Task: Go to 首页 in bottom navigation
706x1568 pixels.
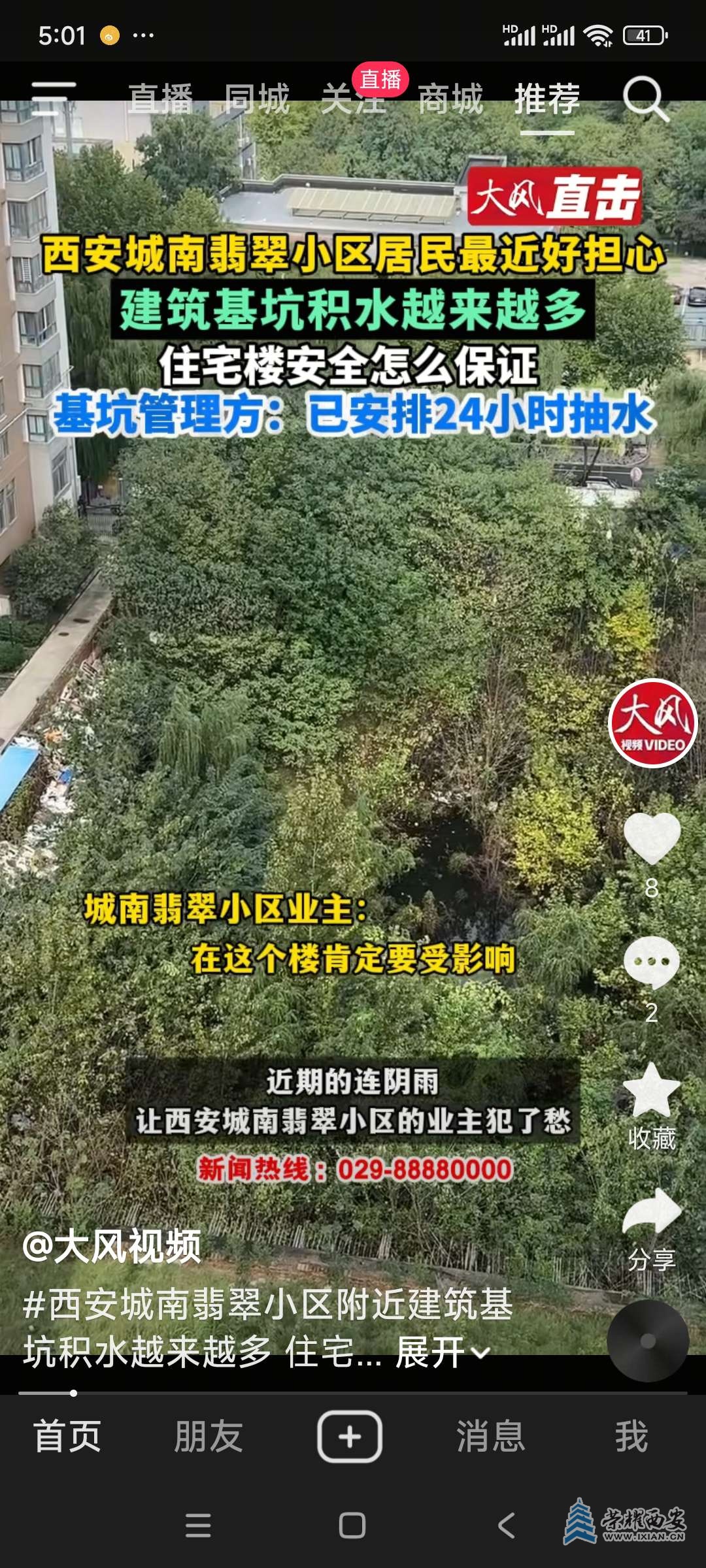Action: (x=68, y=1437)
